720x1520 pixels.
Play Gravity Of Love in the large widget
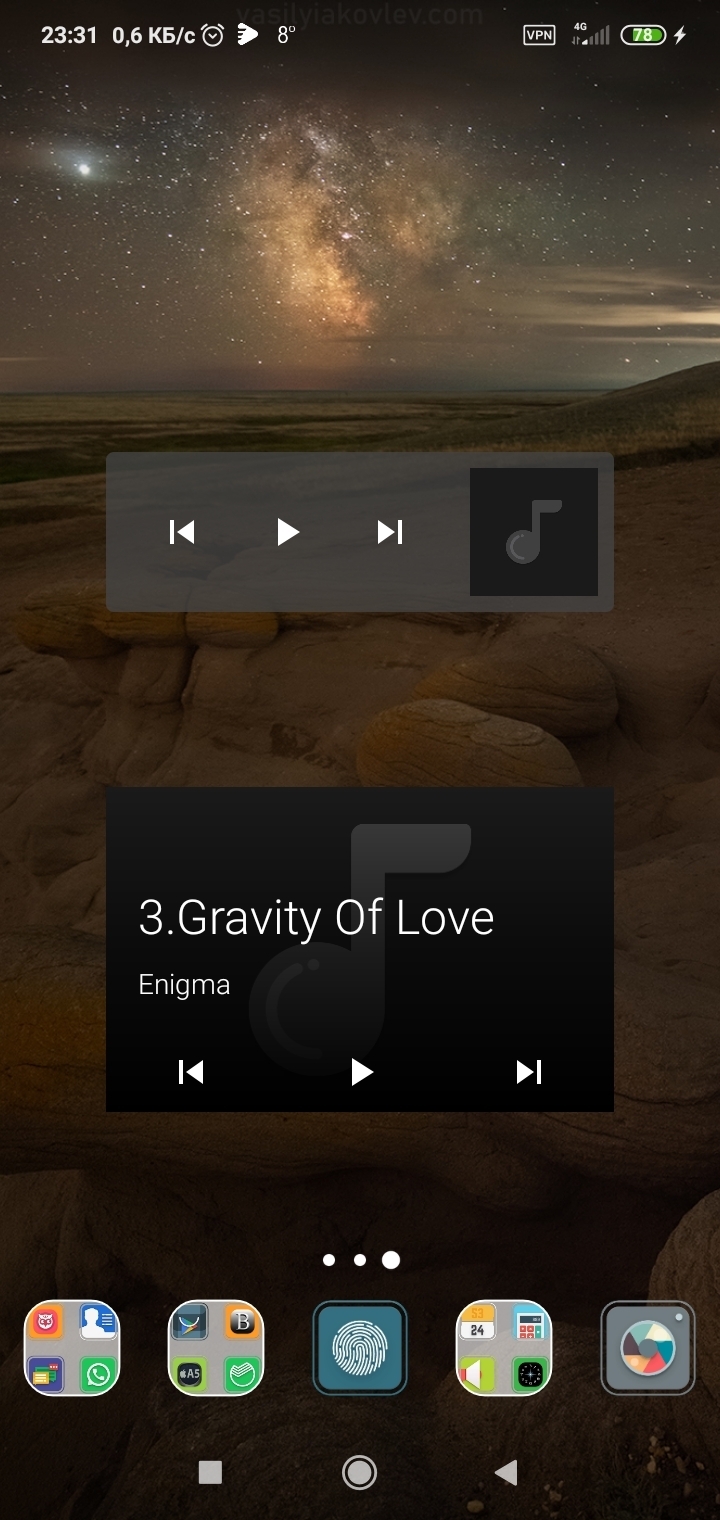click(x=361, y=1072)
